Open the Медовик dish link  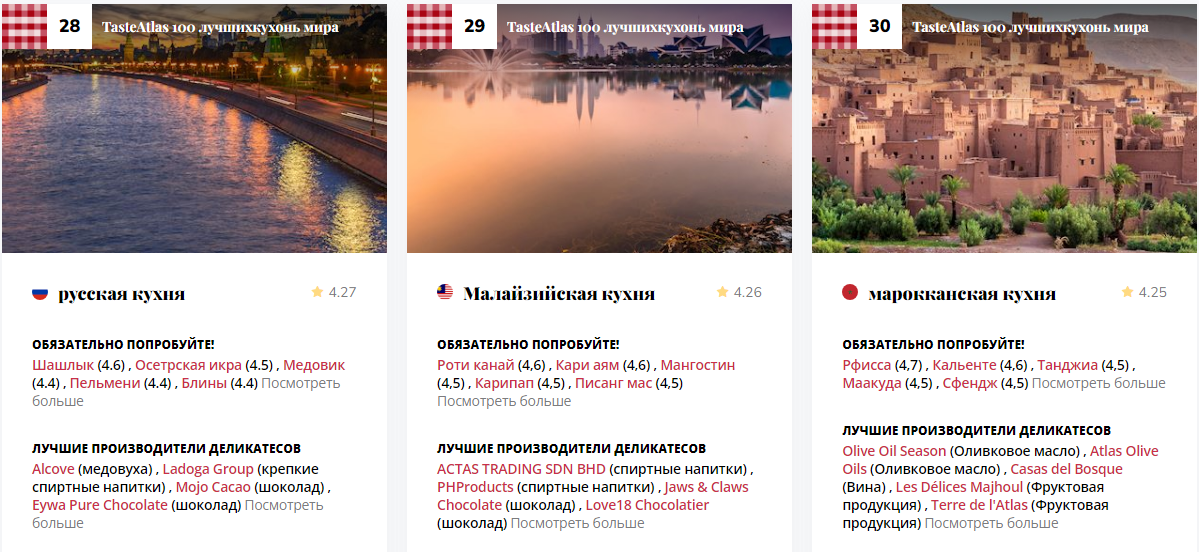click(315, 365)
